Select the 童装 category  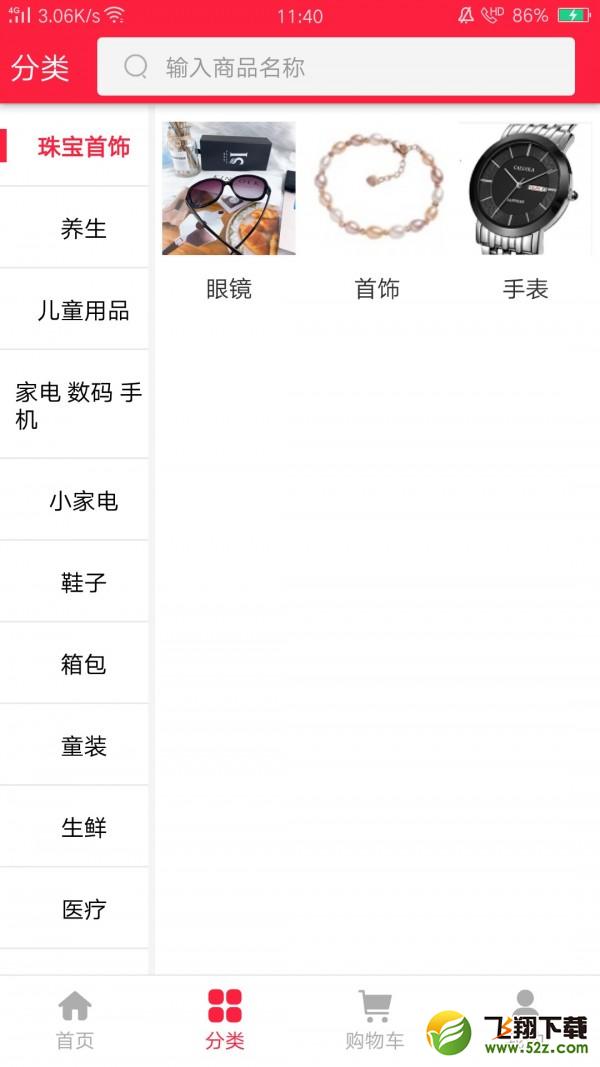[84, 747]
